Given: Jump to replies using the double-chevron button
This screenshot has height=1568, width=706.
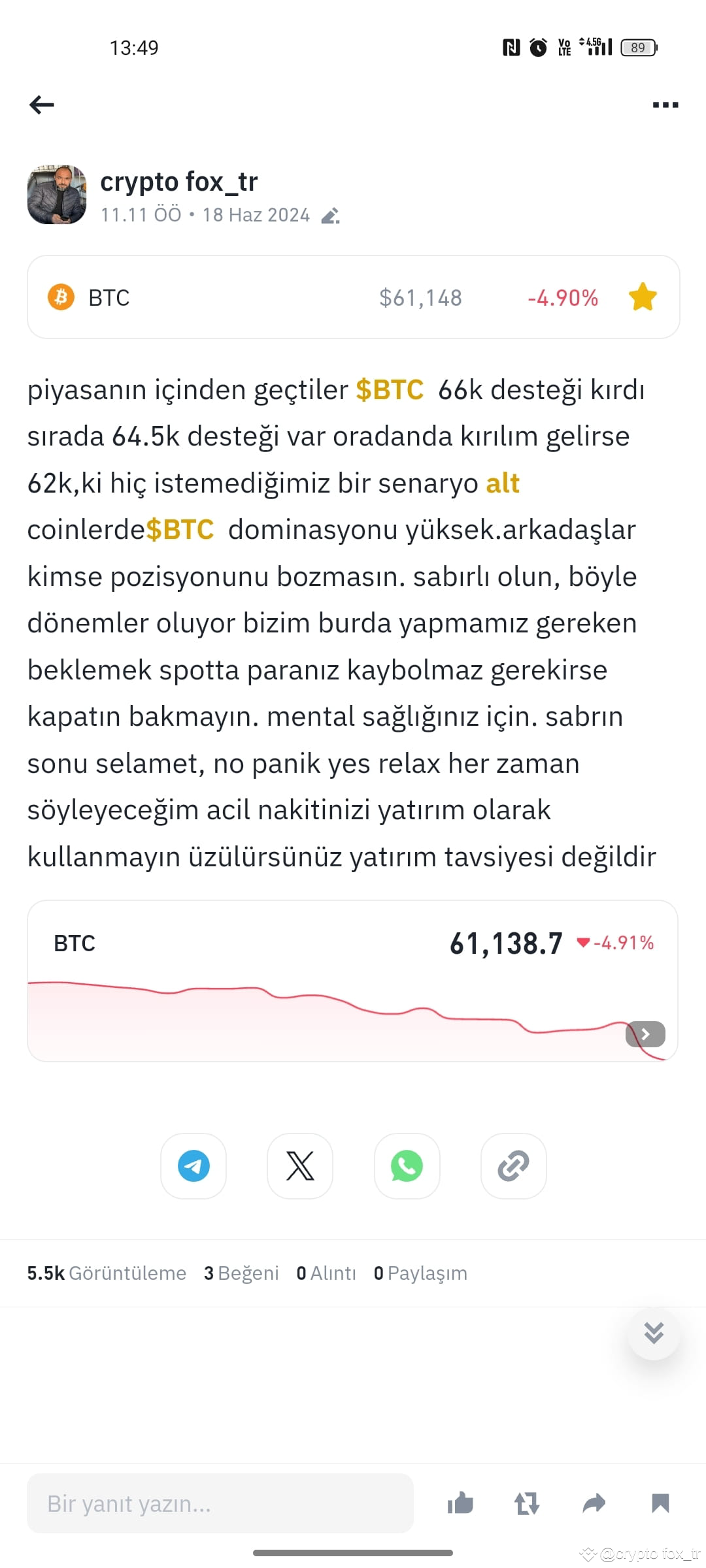Looking at the screenshot, I should (x=653, y=1333).
